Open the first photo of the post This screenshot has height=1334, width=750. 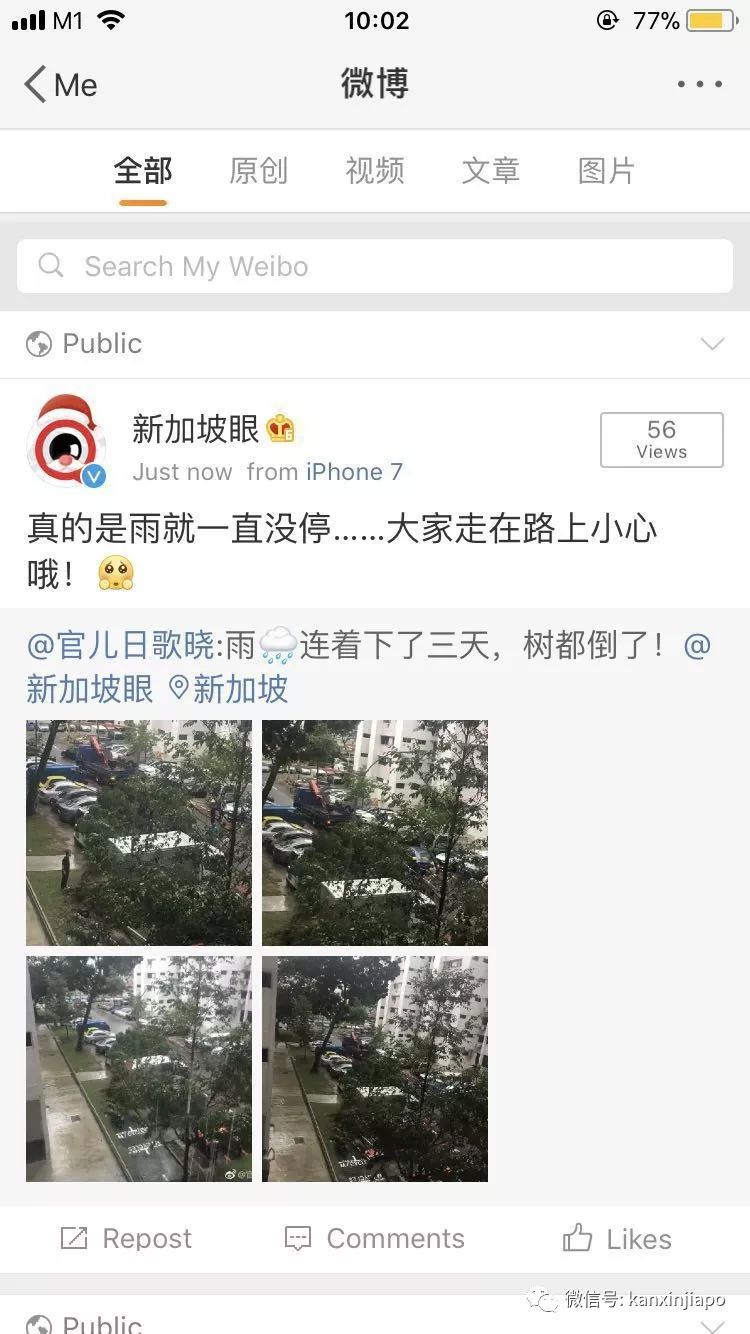pyautogui.click(x=139, y=833)
